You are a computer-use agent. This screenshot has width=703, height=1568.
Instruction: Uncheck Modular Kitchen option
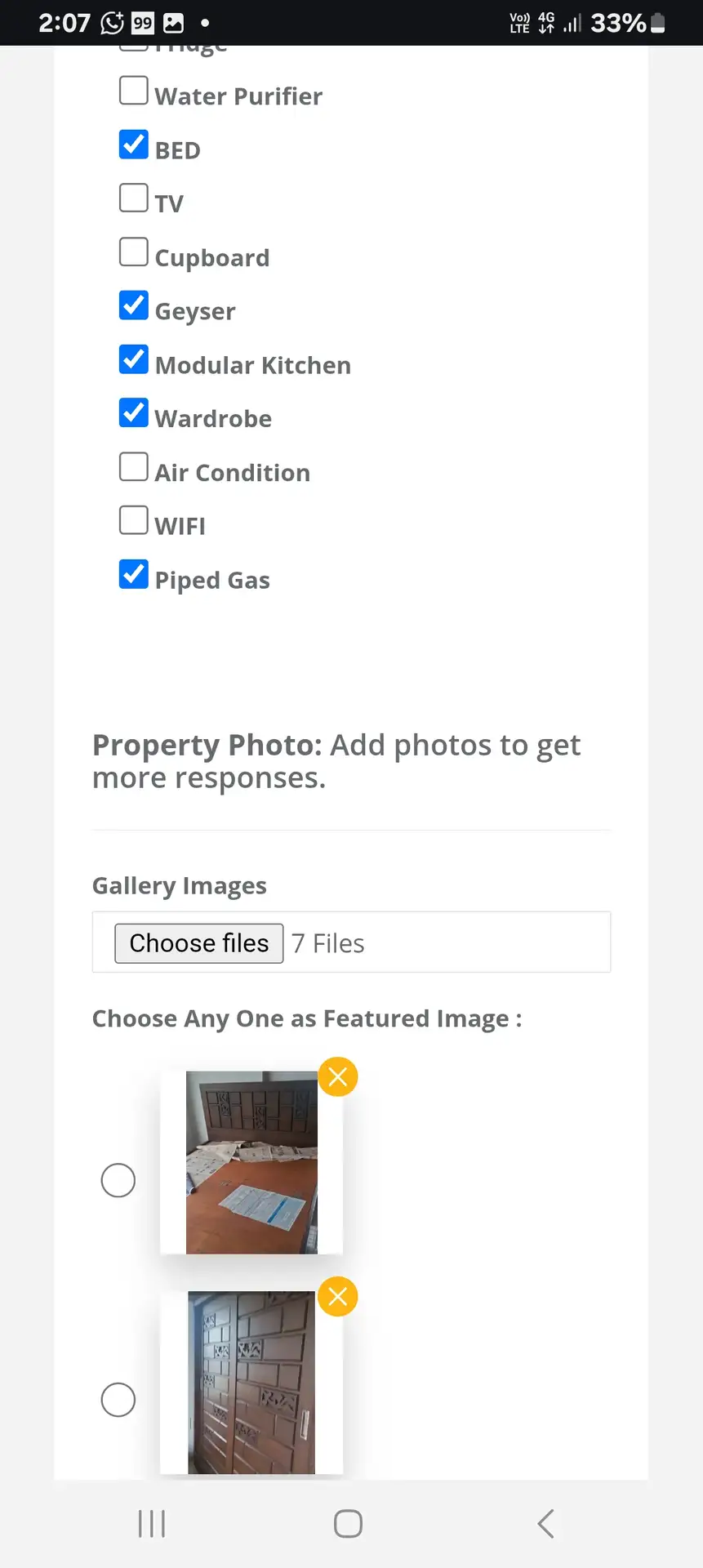[x=134, y=359]
